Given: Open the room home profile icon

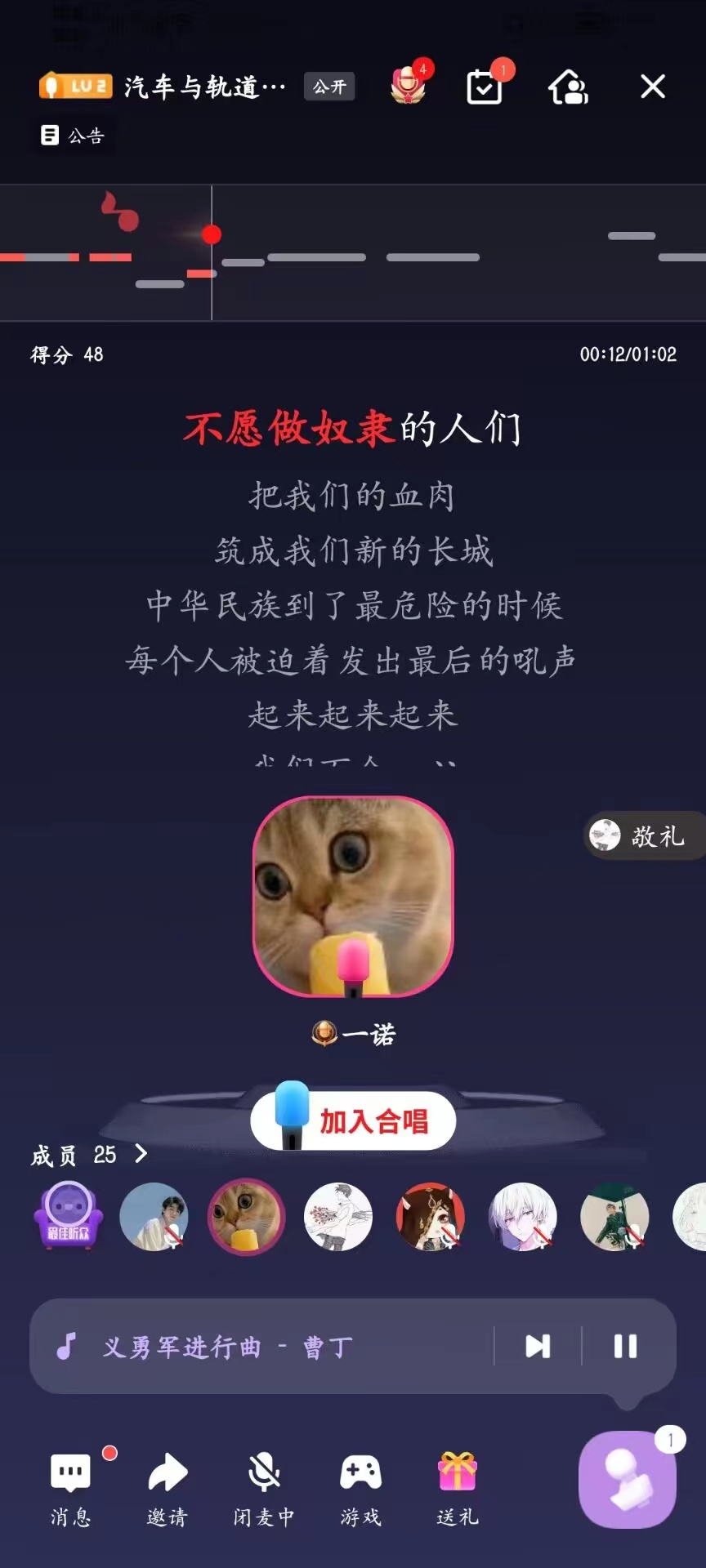Looking at the screenshot, I should [x=569, y=87].
